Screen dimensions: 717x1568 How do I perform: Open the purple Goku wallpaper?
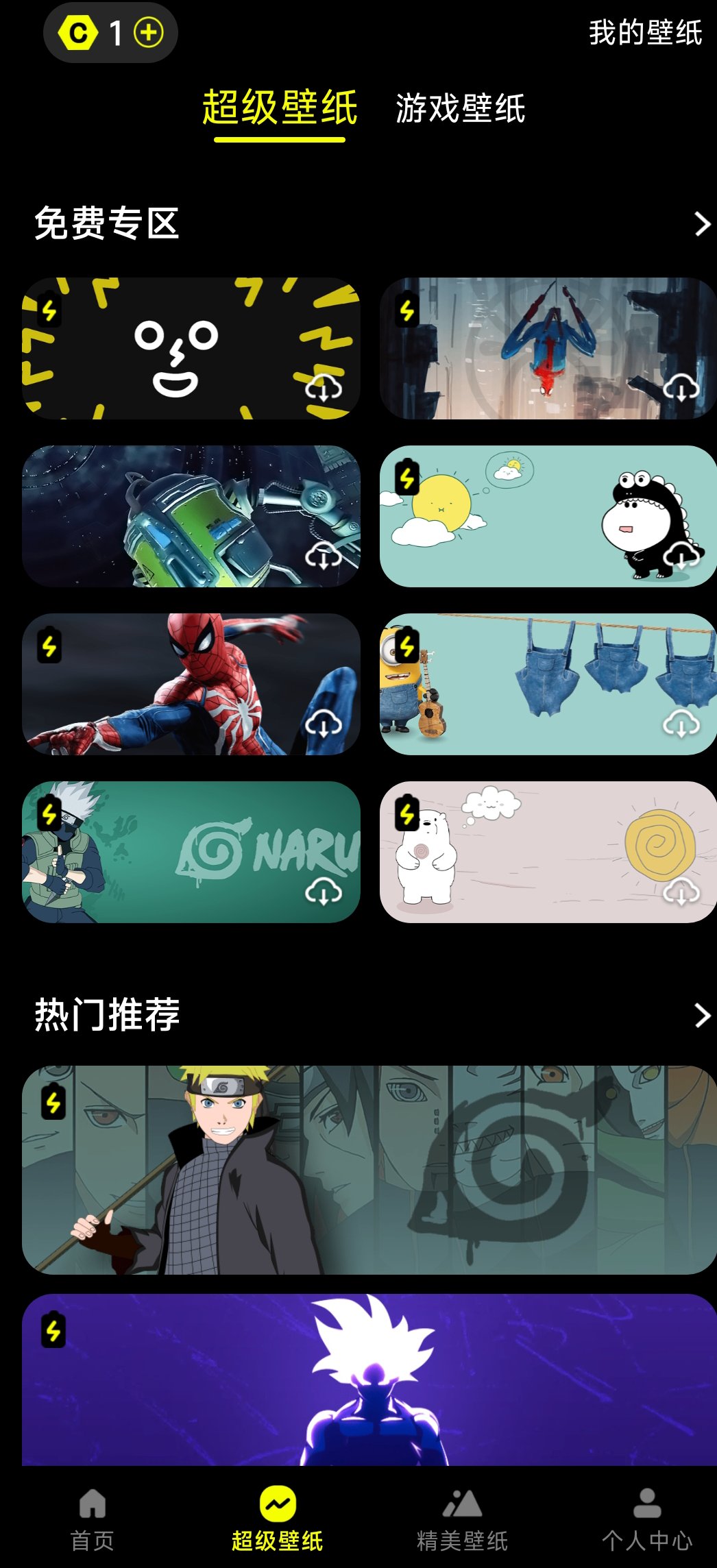click(369, 1379)
